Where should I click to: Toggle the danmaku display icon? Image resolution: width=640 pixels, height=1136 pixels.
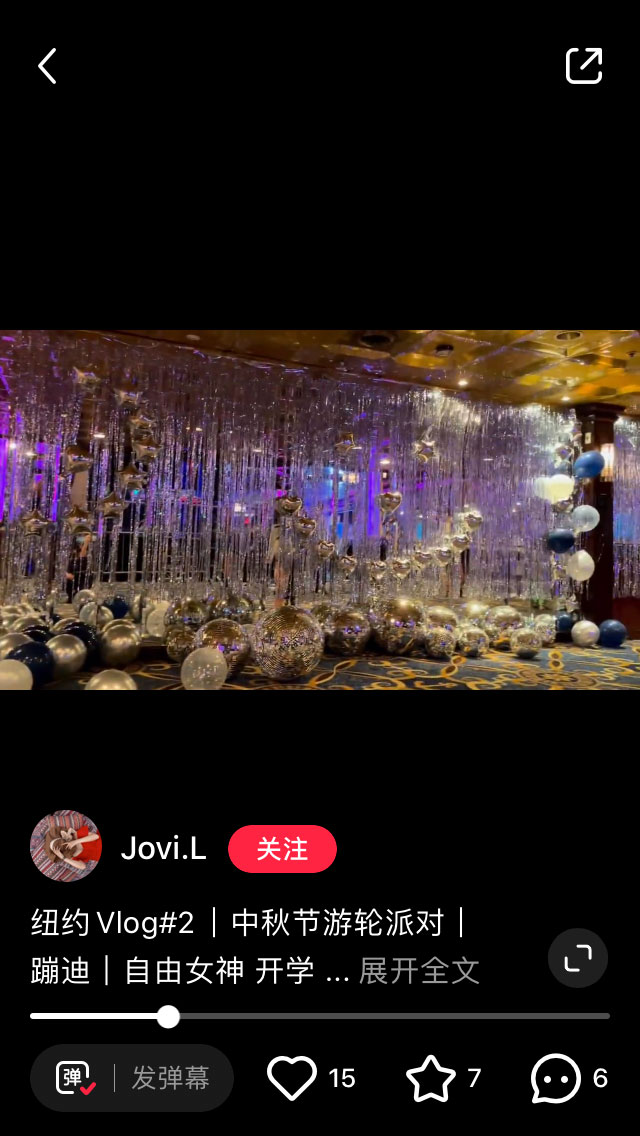point(75,1078)
